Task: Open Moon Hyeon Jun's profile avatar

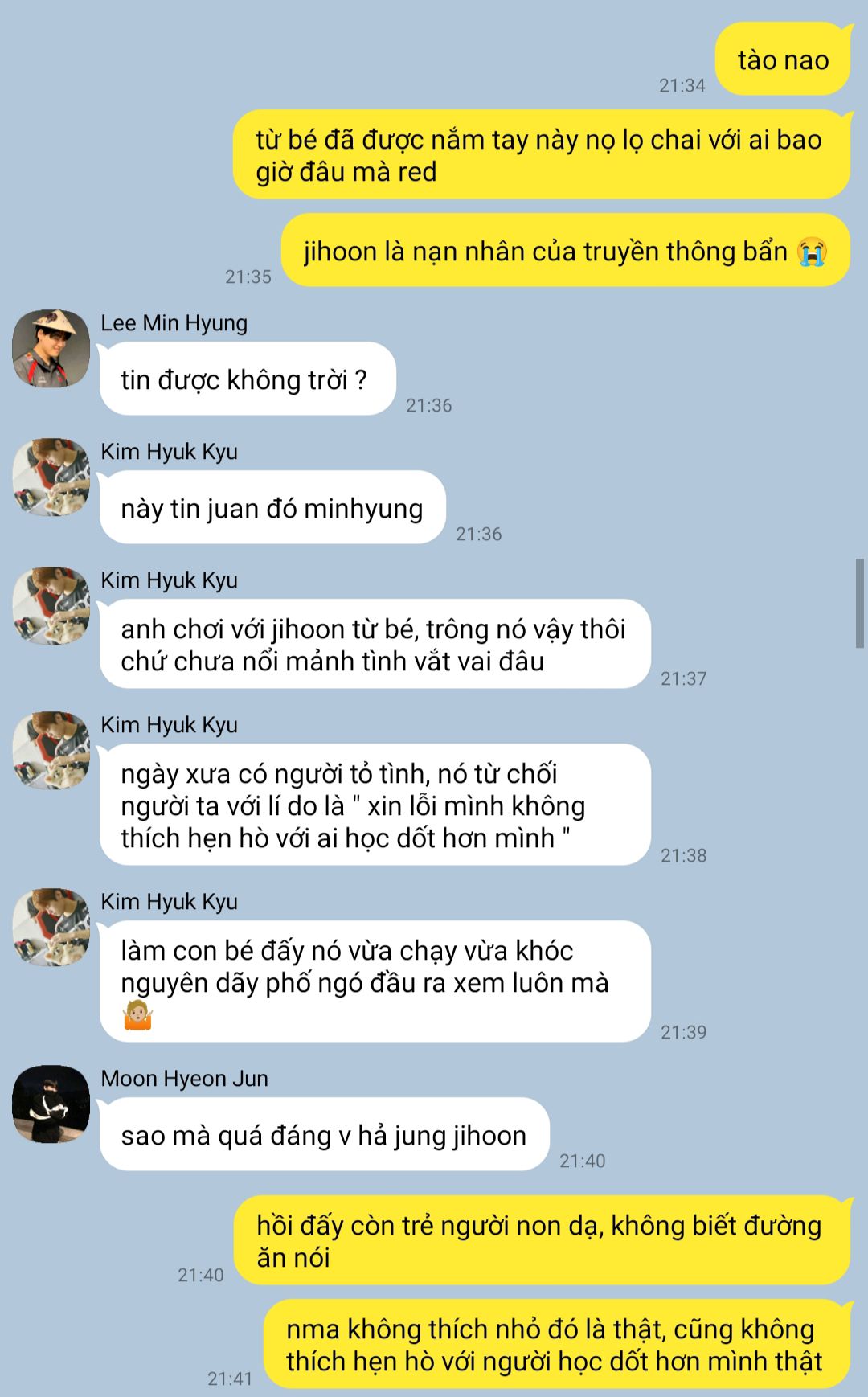Action: tap(51, 1104)
